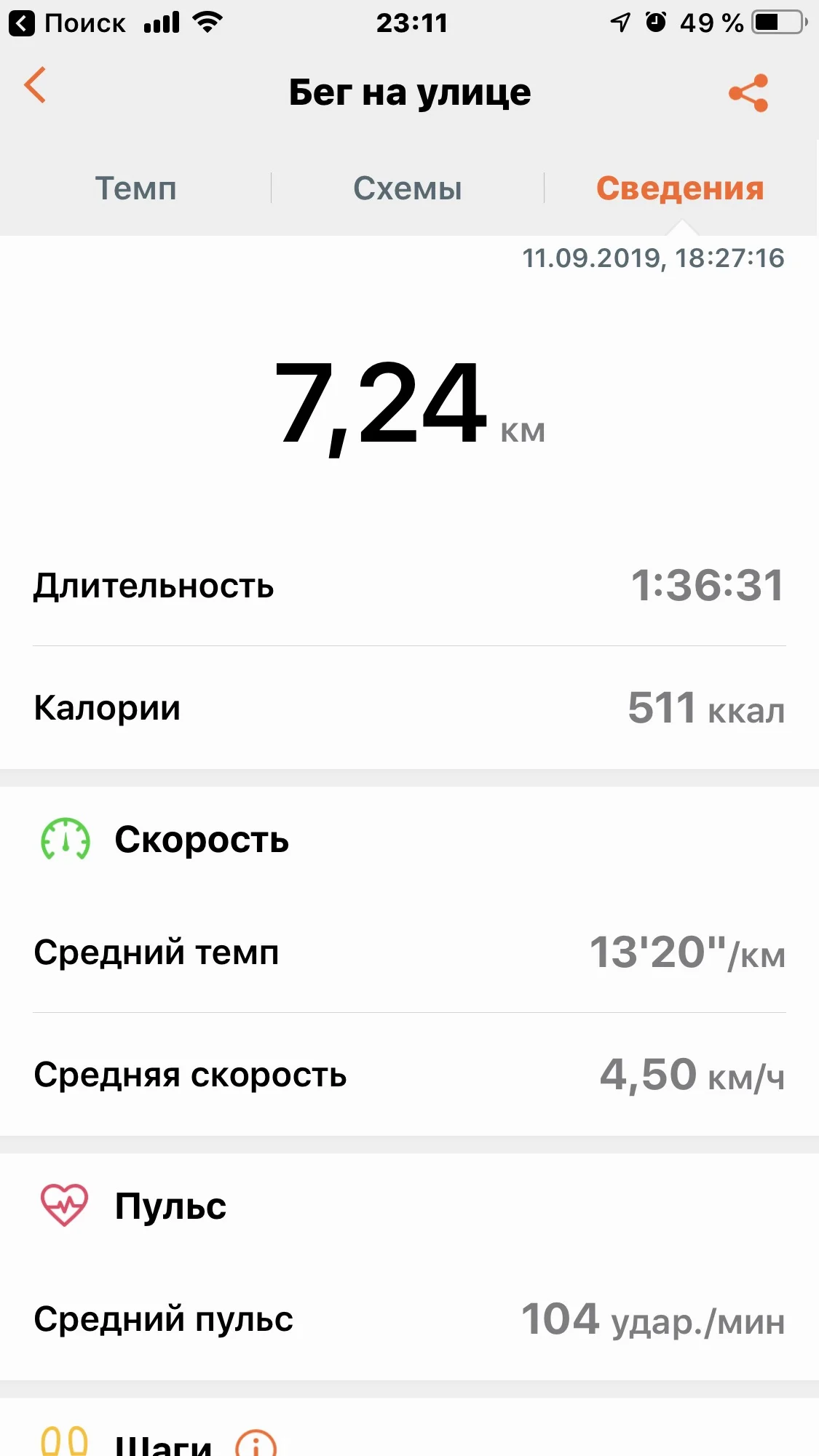The image size is (819, 1456).
Task: Return to Поиск via the status bar
Action: pos(67,23)
